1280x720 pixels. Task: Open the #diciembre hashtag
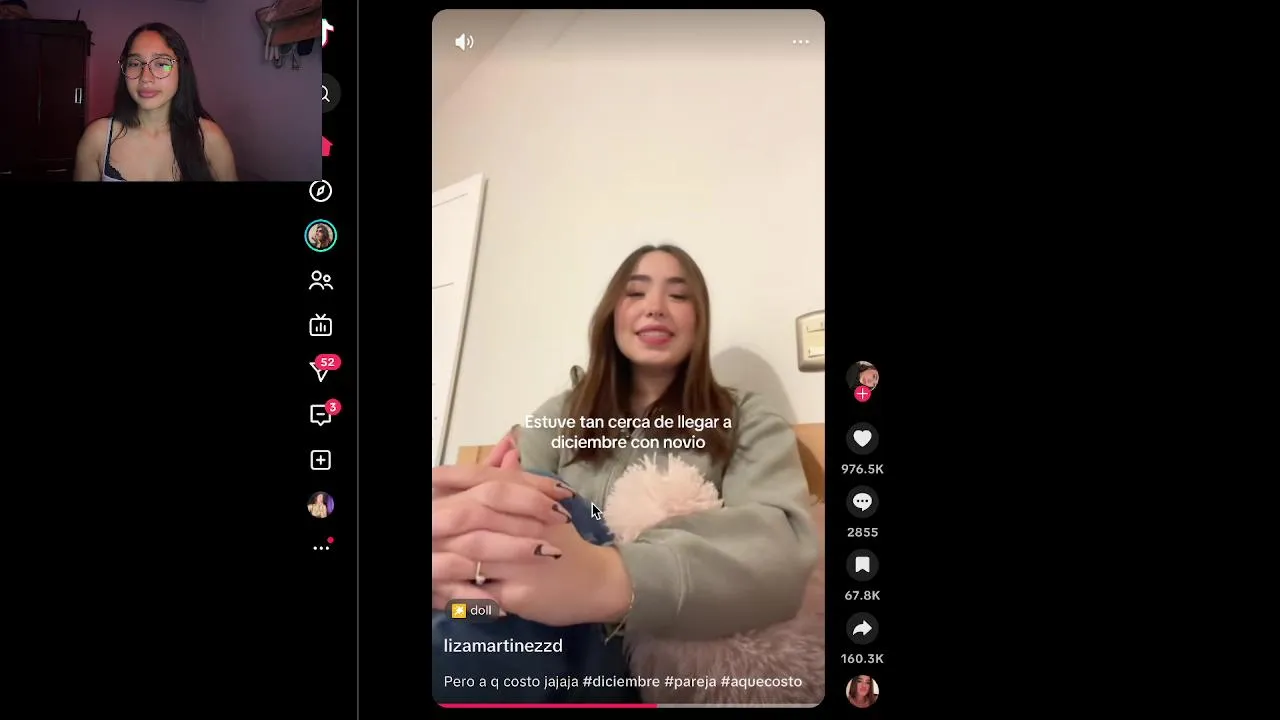coord(620,681)
